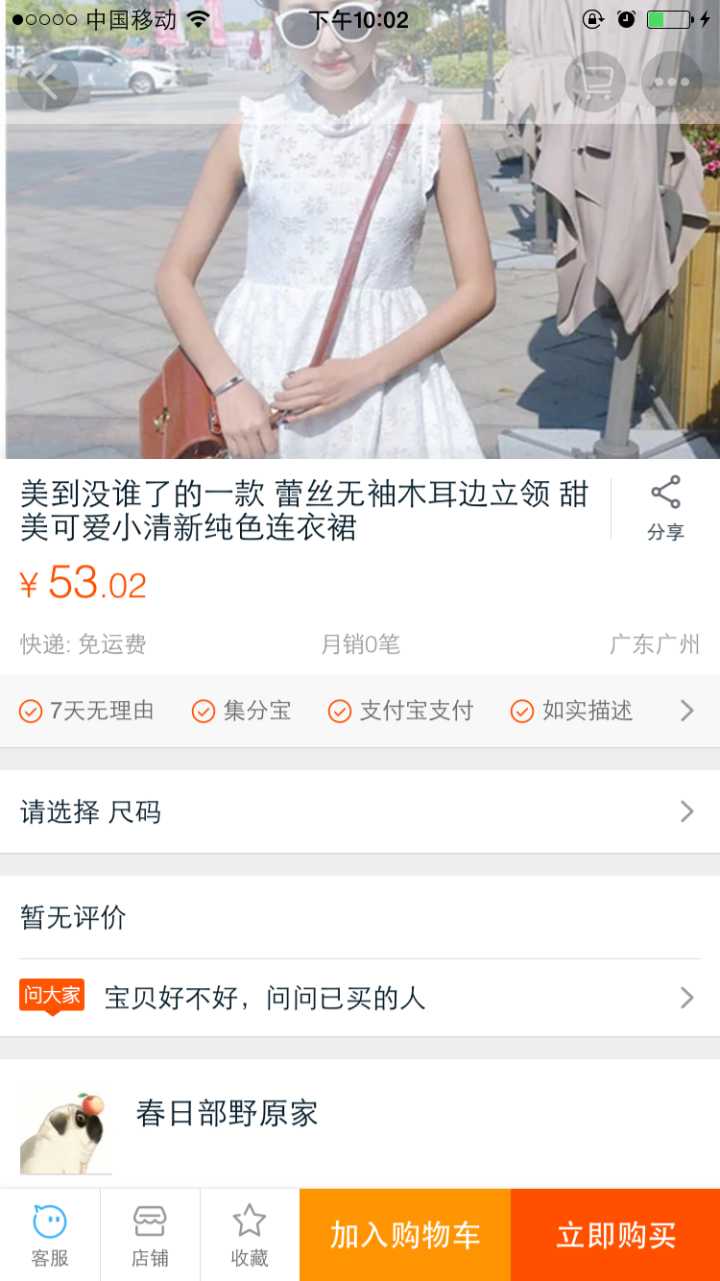Contact 客服 customer service
The image size is (720, 1281).
click(50, 1235)
